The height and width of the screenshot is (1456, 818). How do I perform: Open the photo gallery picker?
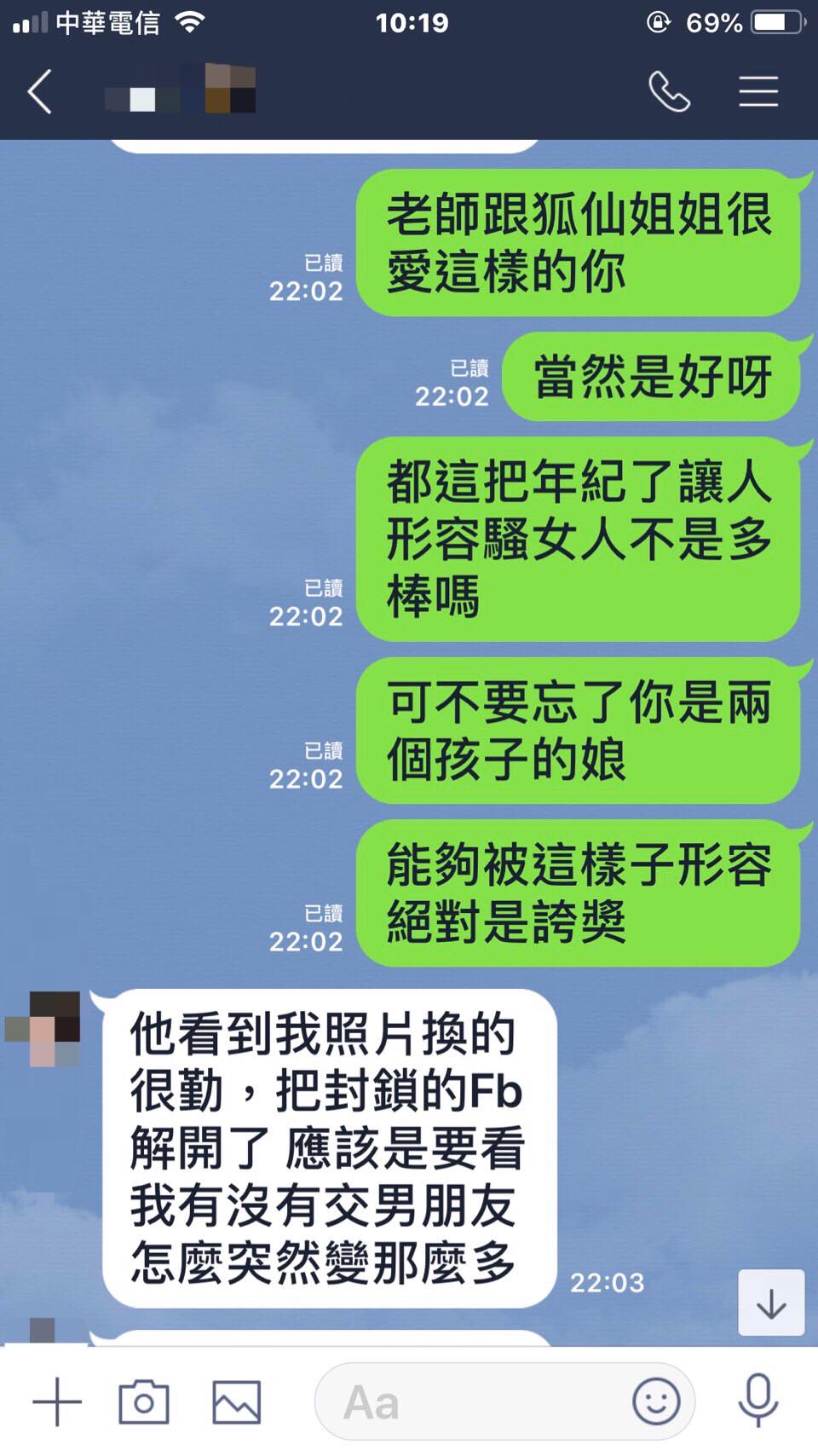click(236, 1401)
